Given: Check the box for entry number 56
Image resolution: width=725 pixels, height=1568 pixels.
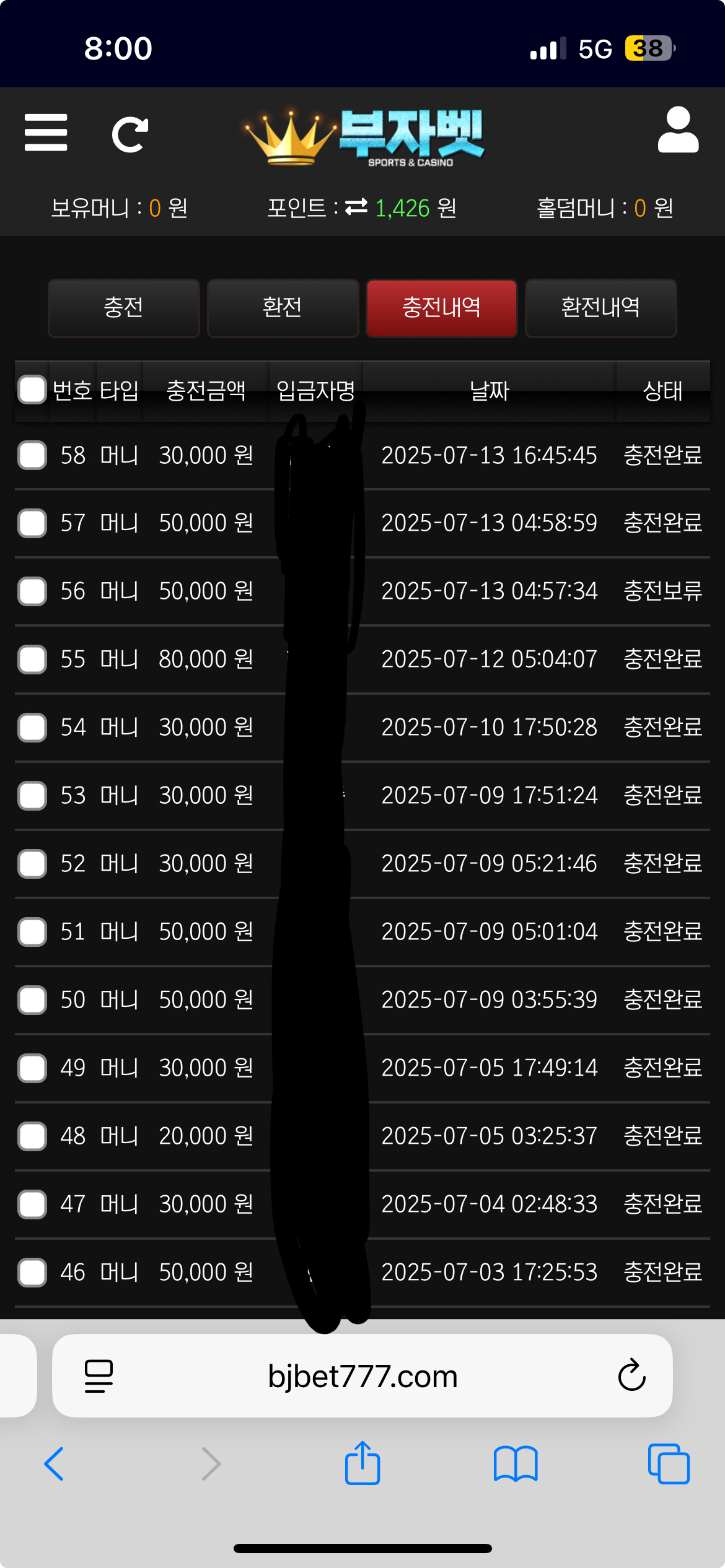Looking at the screenshot, I should (32, 591).
